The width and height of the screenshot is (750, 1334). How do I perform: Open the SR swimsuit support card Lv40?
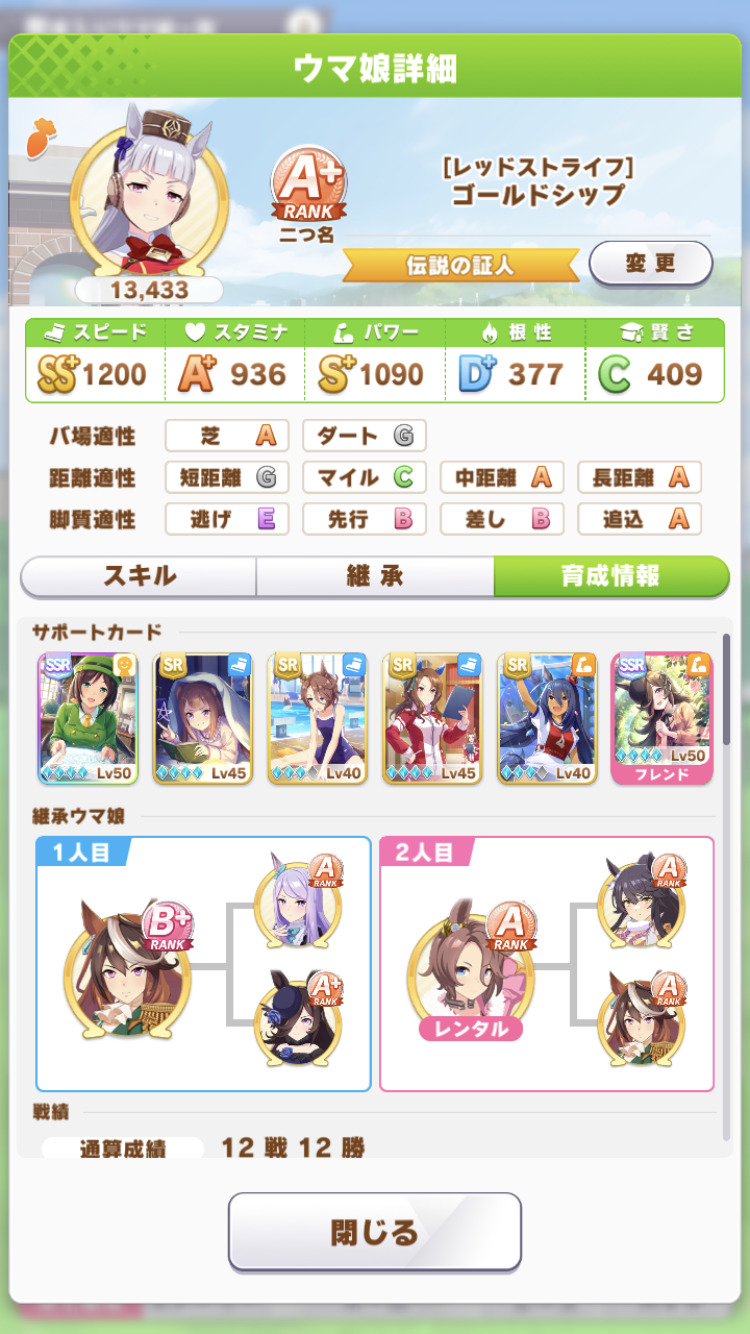pos(317,718)
